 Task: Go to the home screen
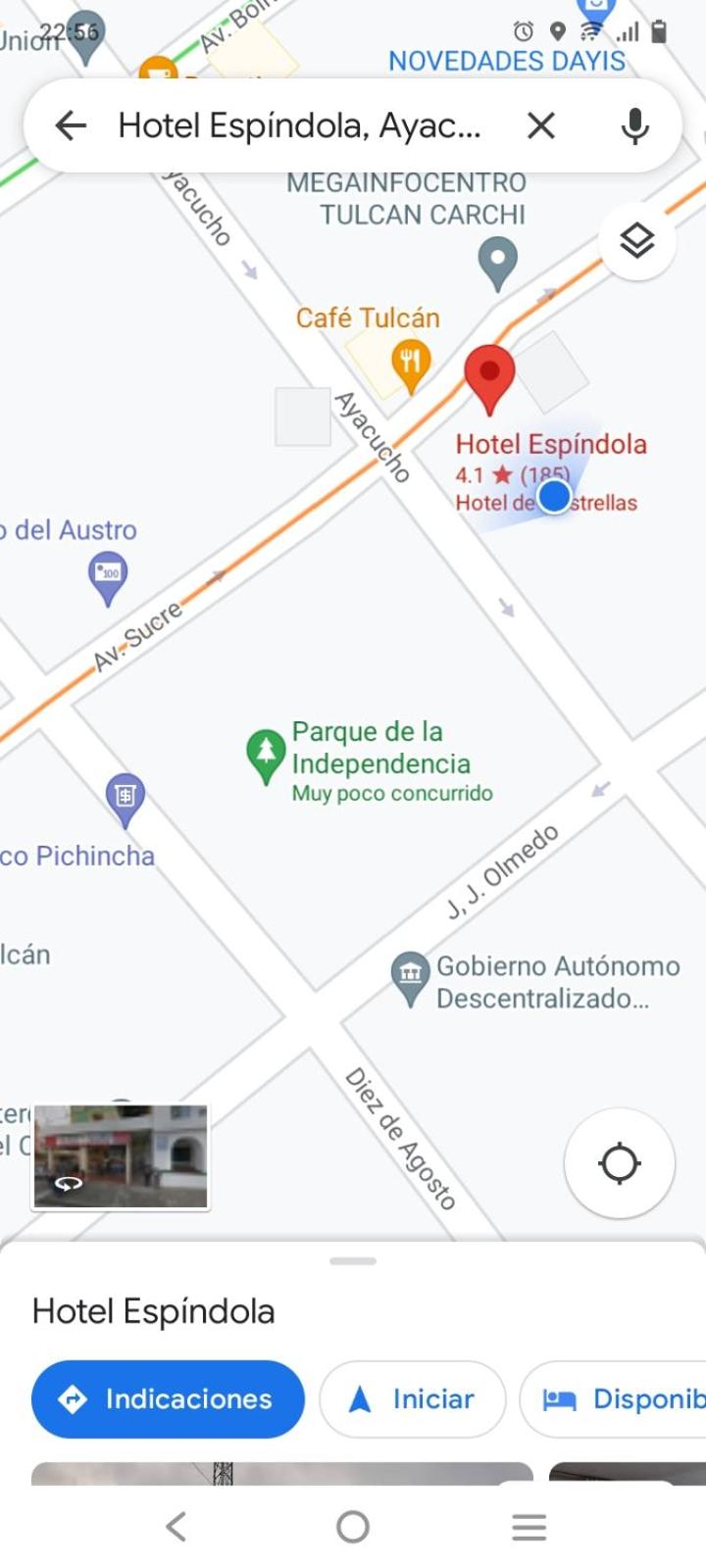click(x=353, y=1526)
